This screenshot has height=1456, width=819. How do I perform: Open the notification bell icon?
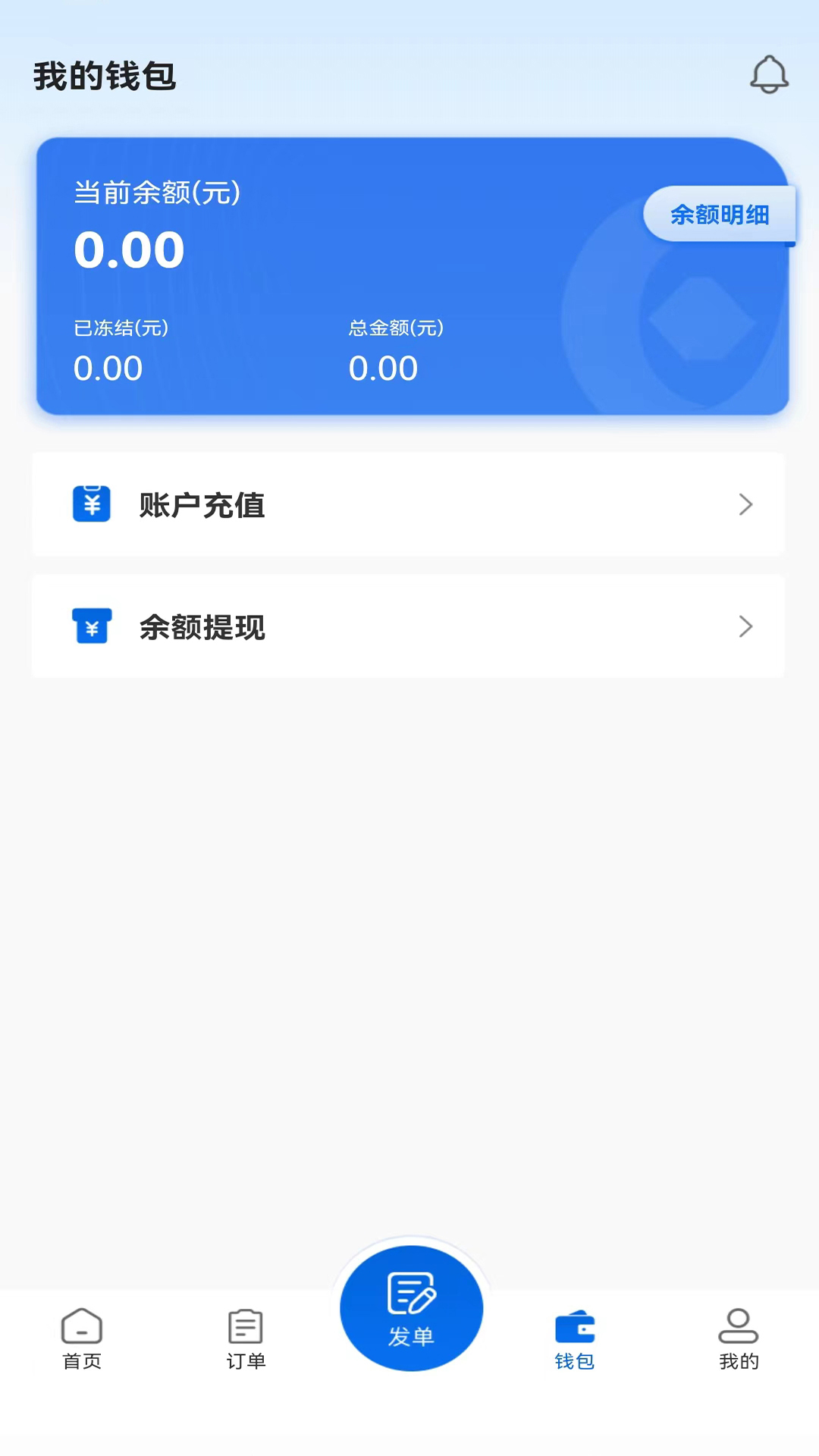point(770,74)
